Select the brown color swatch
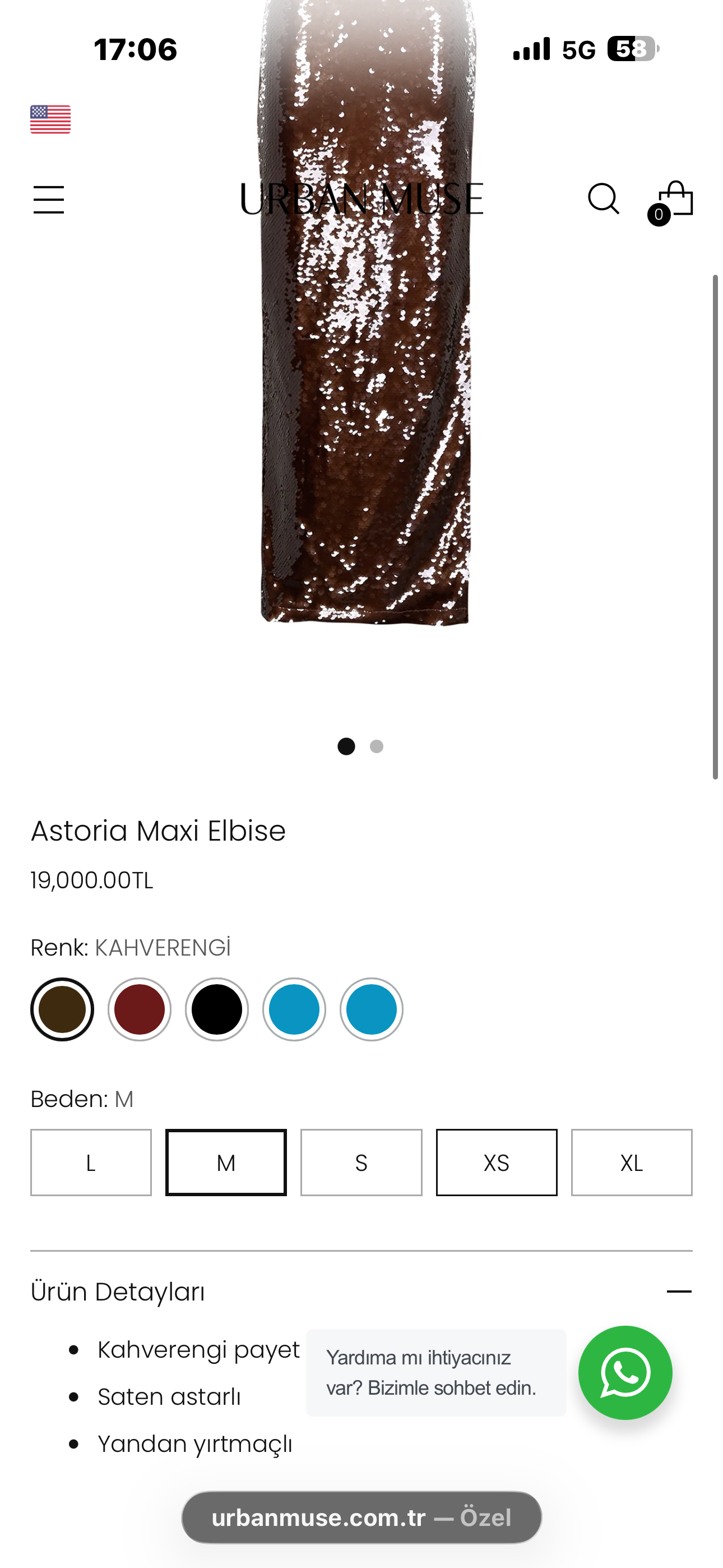This screenshot has width=723, height=1568. point(62,1009)
